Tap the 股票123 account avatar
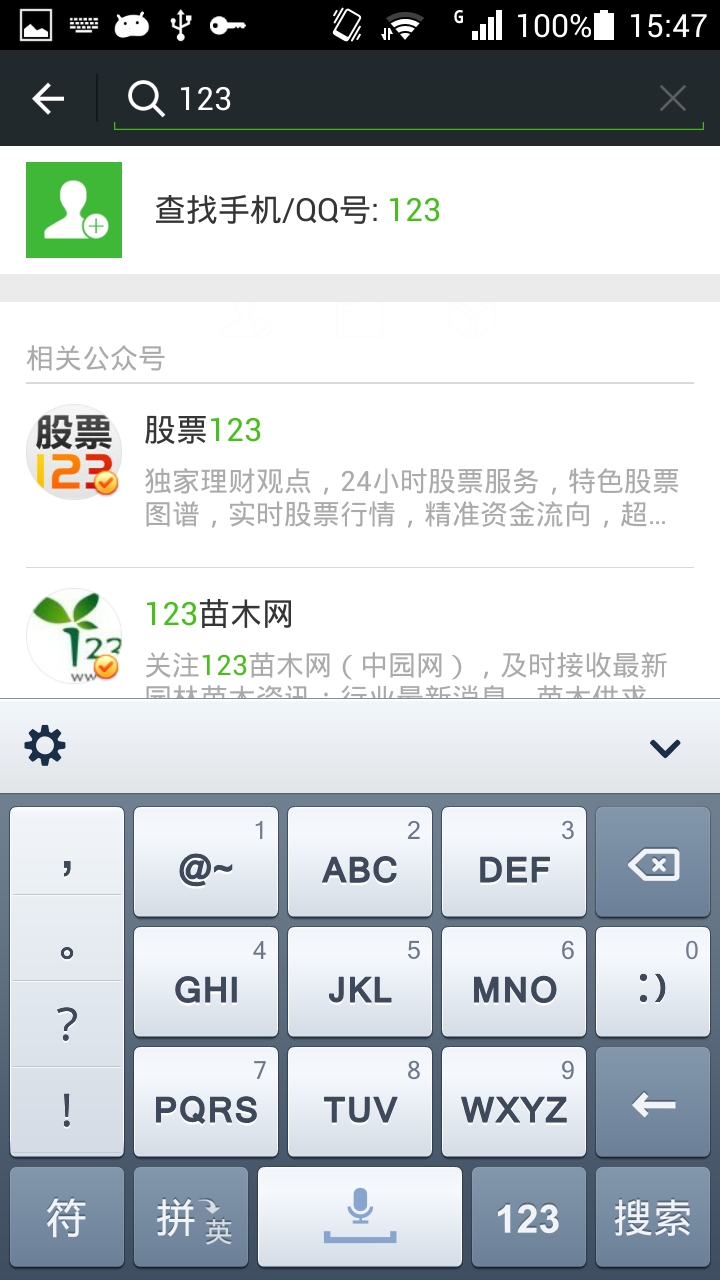The height and width of the screenshot is (1280, 720). [73, 452]
